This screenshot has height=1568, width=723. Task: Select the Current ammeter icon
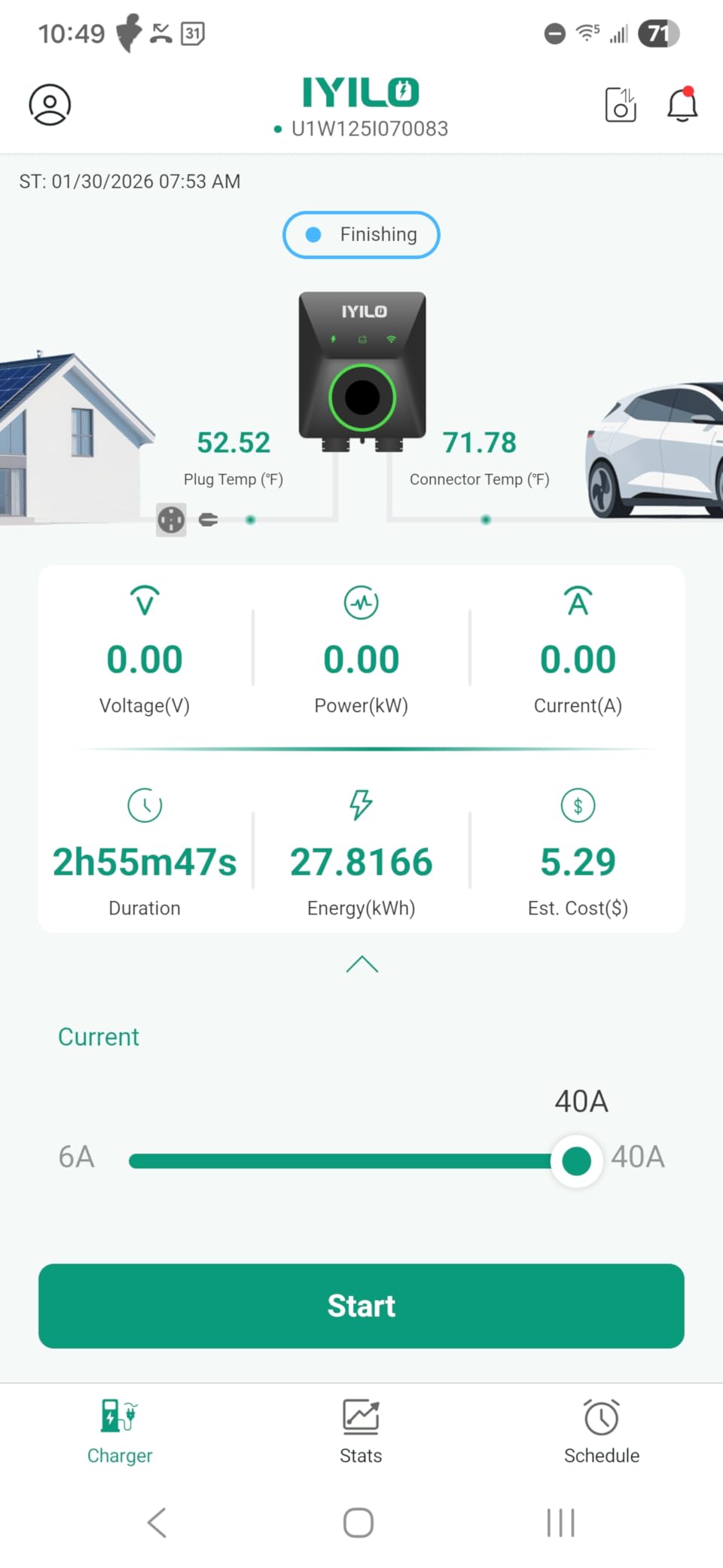578,601
